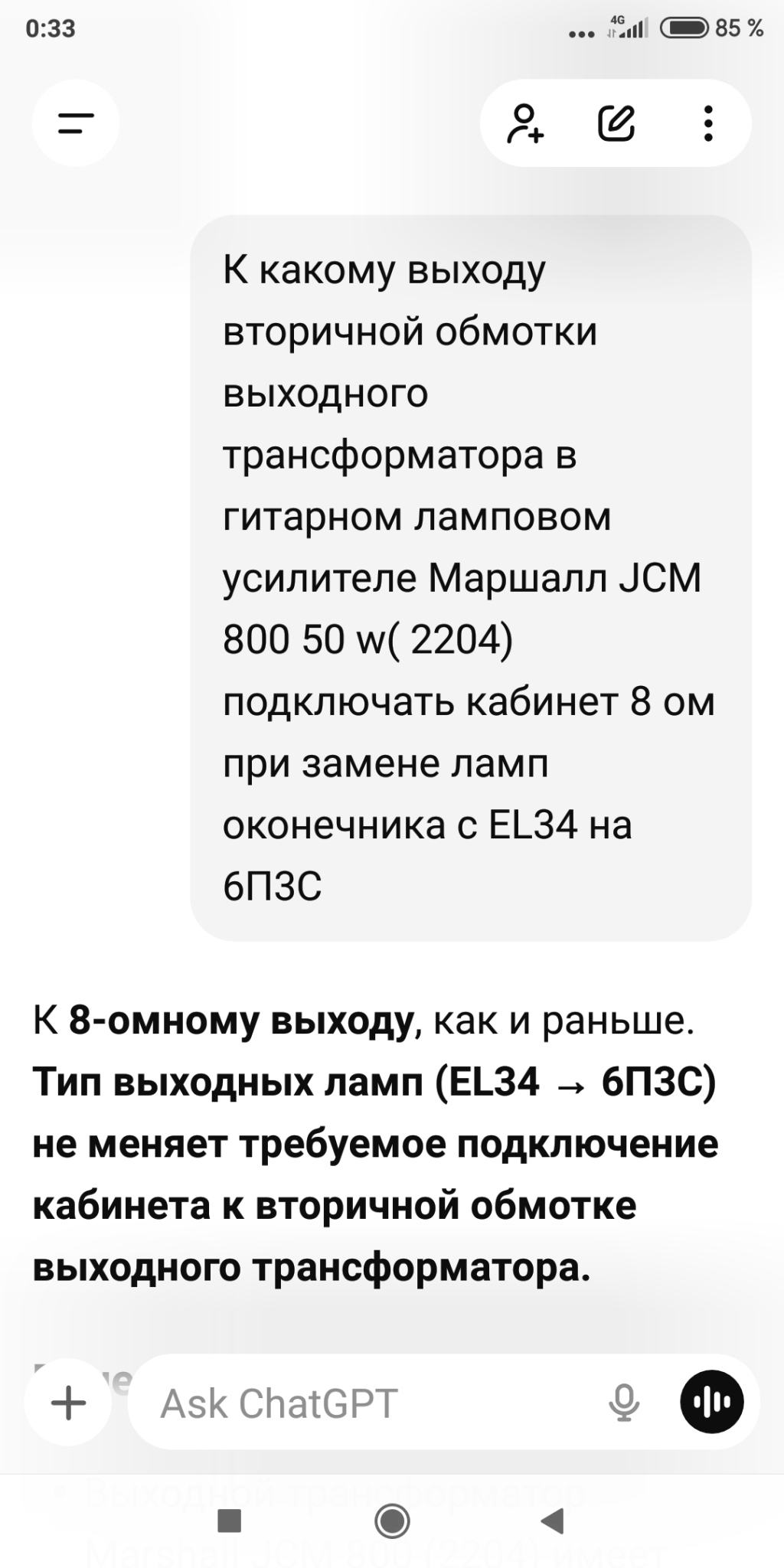Open the sidebar drawer menu
784x1568 pixels.
(x=75, y=123)
